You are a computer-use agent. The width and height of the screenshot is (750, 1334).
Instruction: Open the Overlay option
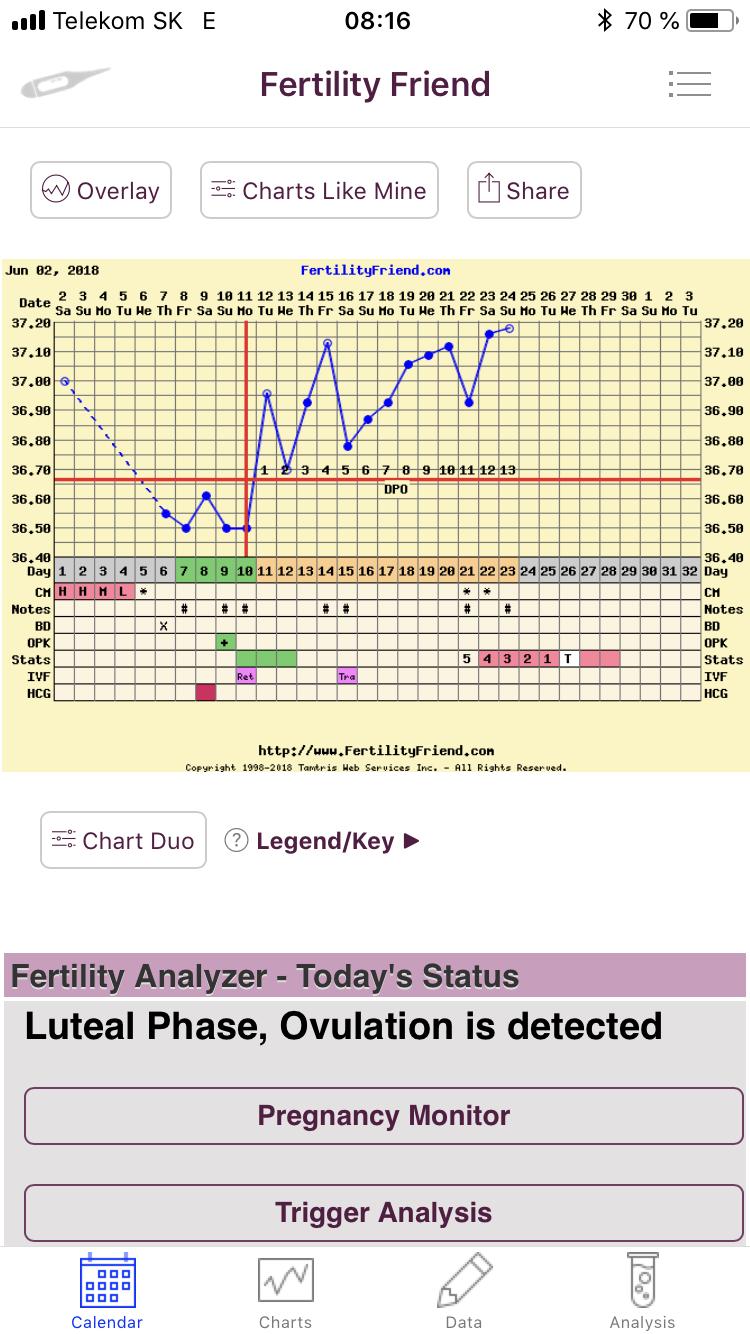(101, 190)
